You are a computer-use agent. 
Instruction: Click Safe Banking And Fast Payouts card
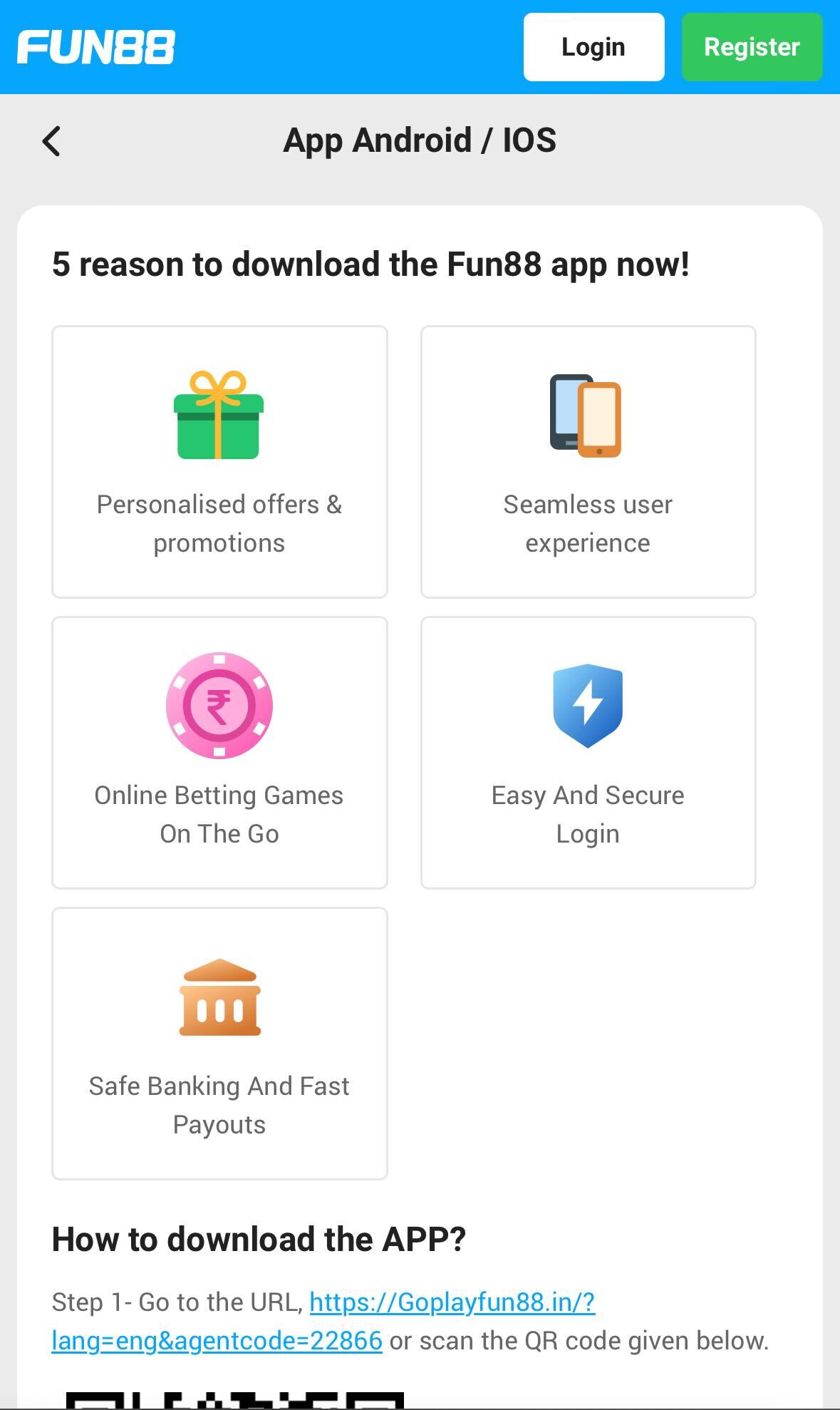[219, 1044]
